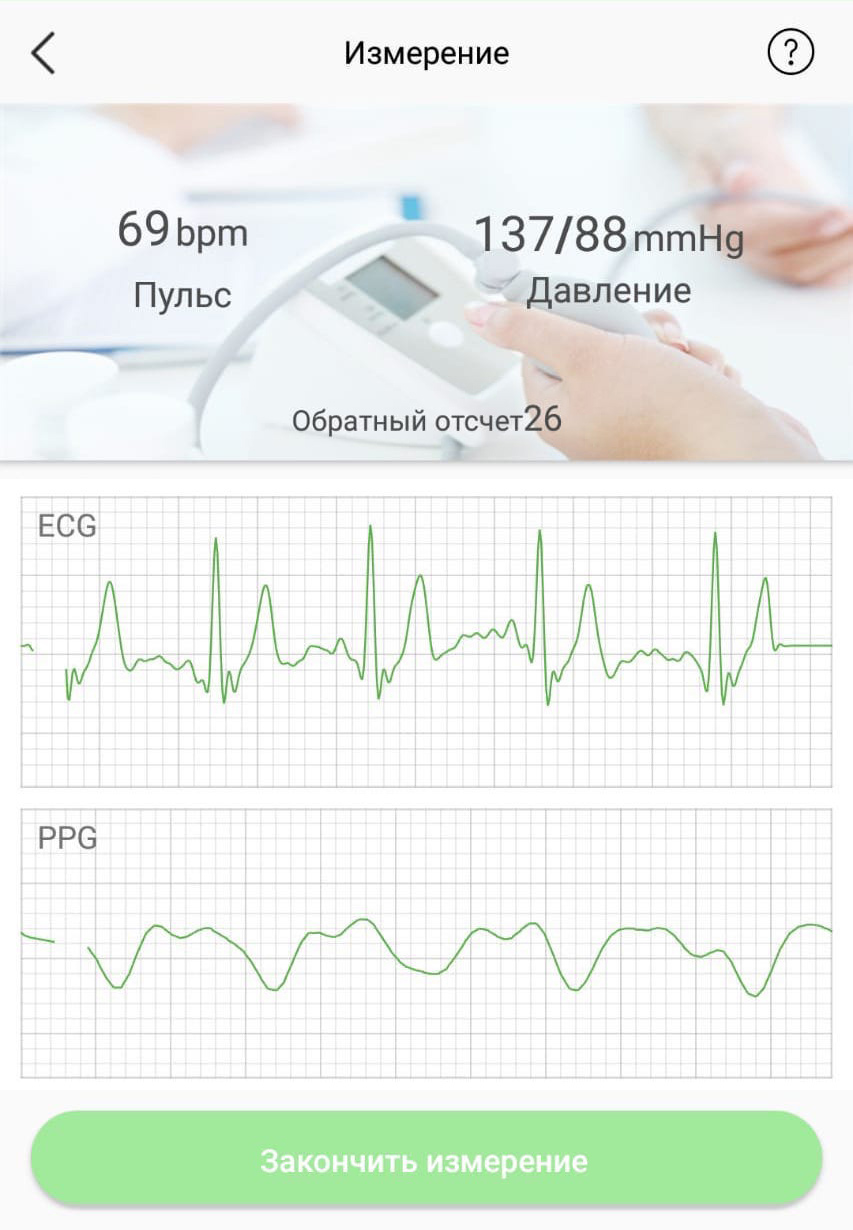Image resolution: width=853 pixels, height=1230 pixels.
Task: Go back from the Измерение screen
Action: tap(43, 53)
